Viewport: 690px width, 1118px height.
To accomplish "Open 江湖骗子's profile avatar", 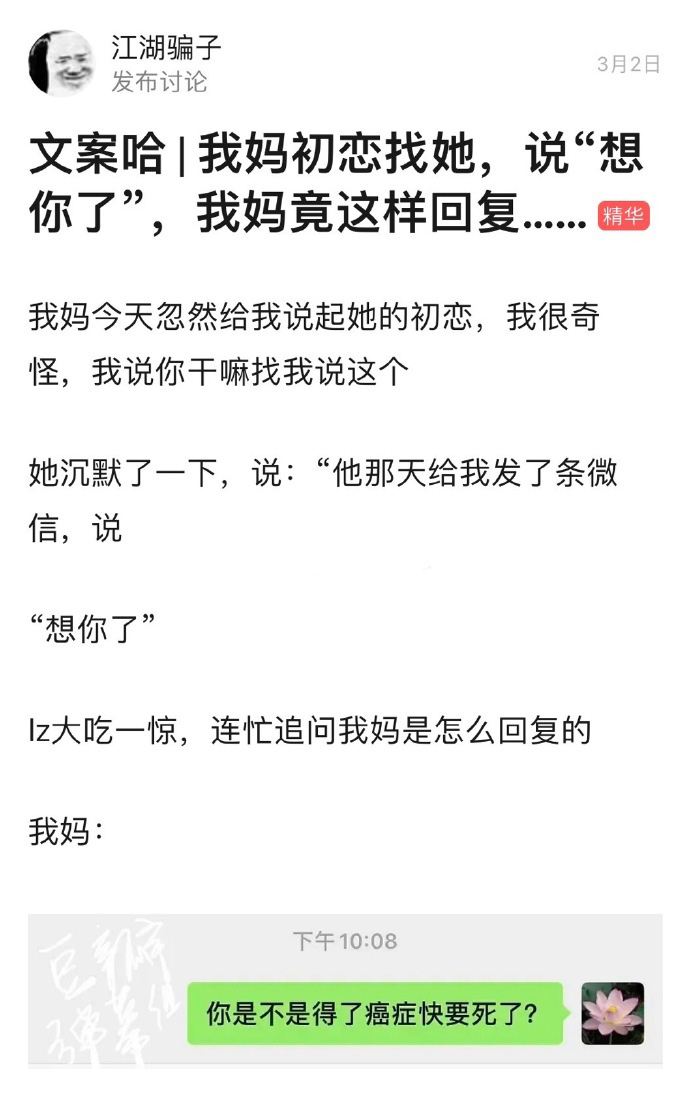I will coord(61,63).
